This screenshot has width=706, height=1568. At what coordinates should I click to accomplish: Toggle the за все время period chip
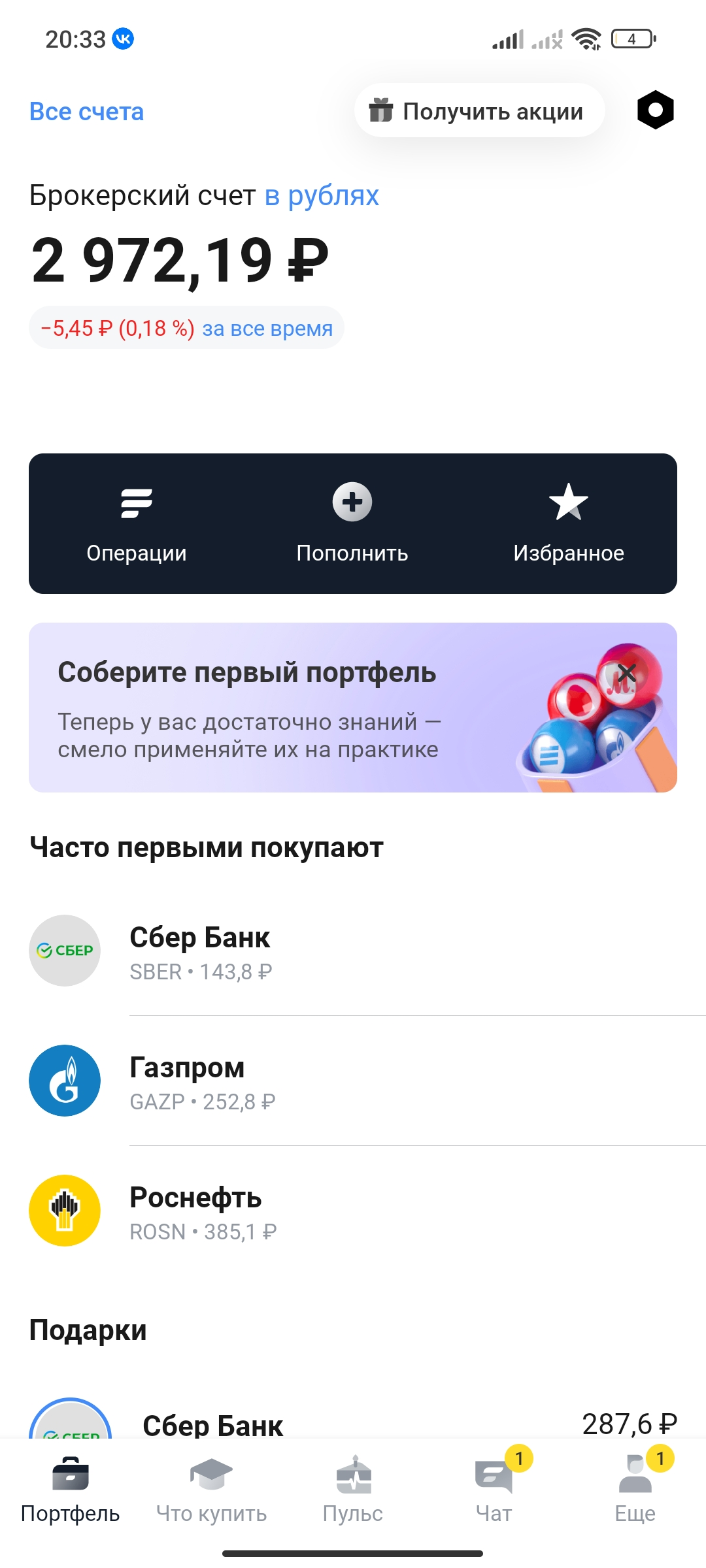[x=186, y=327]
